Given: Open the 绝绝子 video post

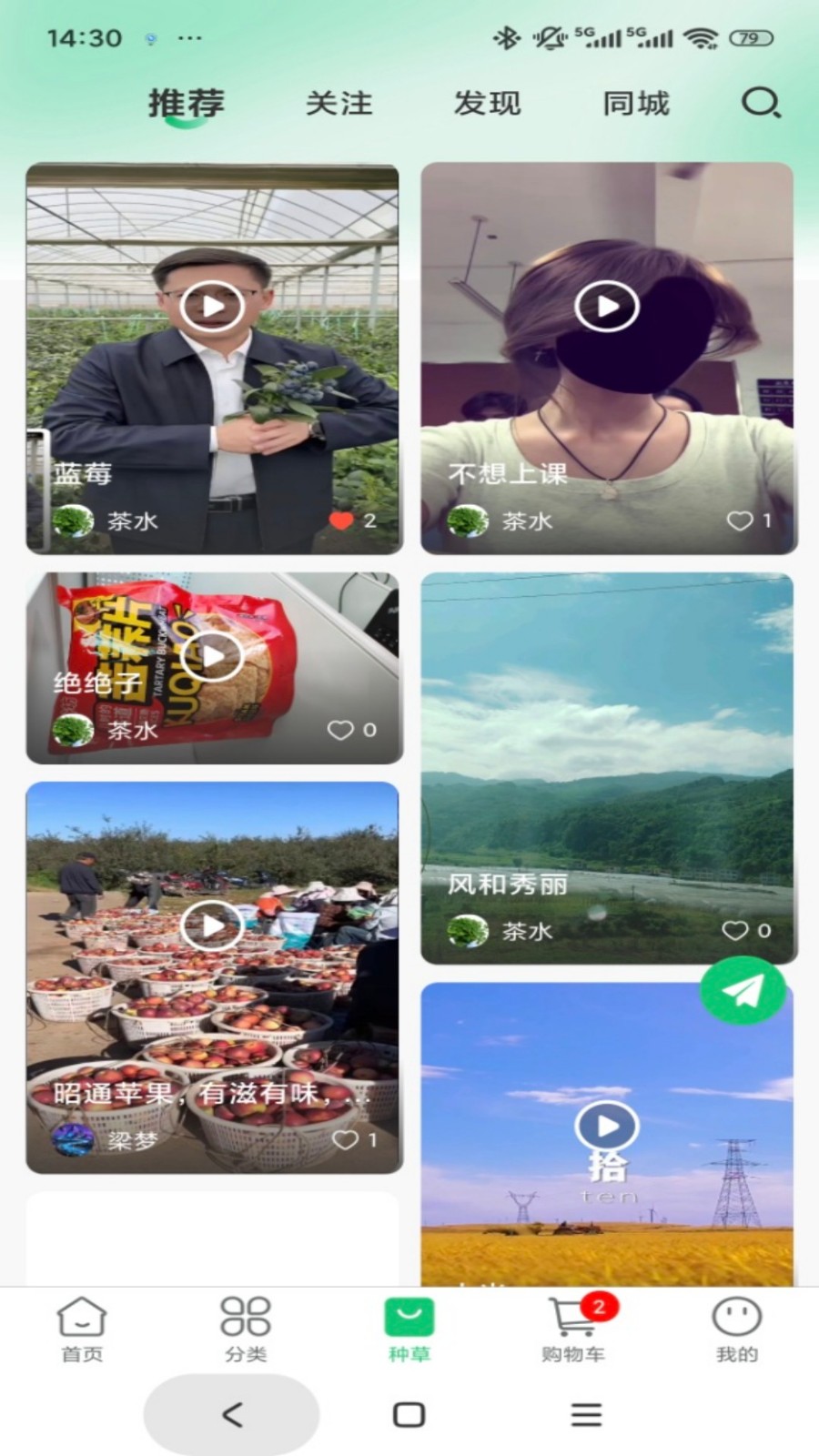Looking at the screenshot, I should [x=212, y=656].
